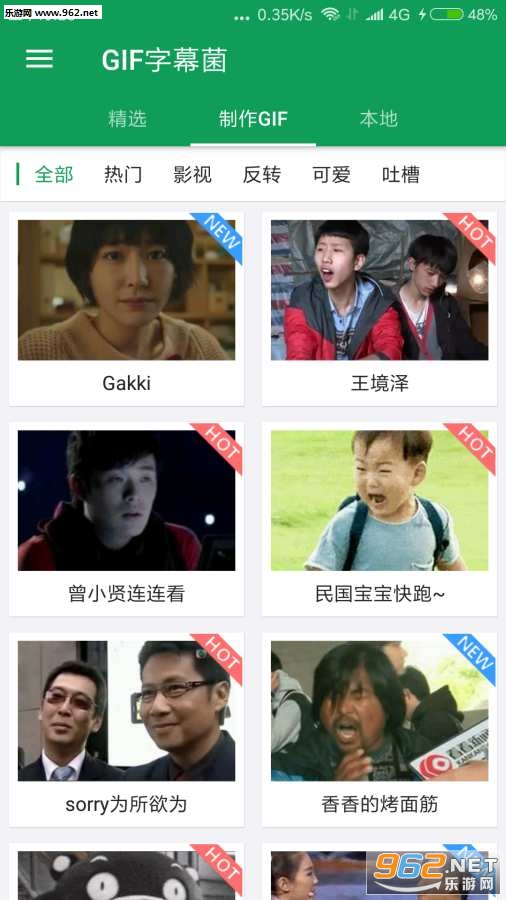
Task: Select the 全部 category filter
Action: tap(54, 174)
